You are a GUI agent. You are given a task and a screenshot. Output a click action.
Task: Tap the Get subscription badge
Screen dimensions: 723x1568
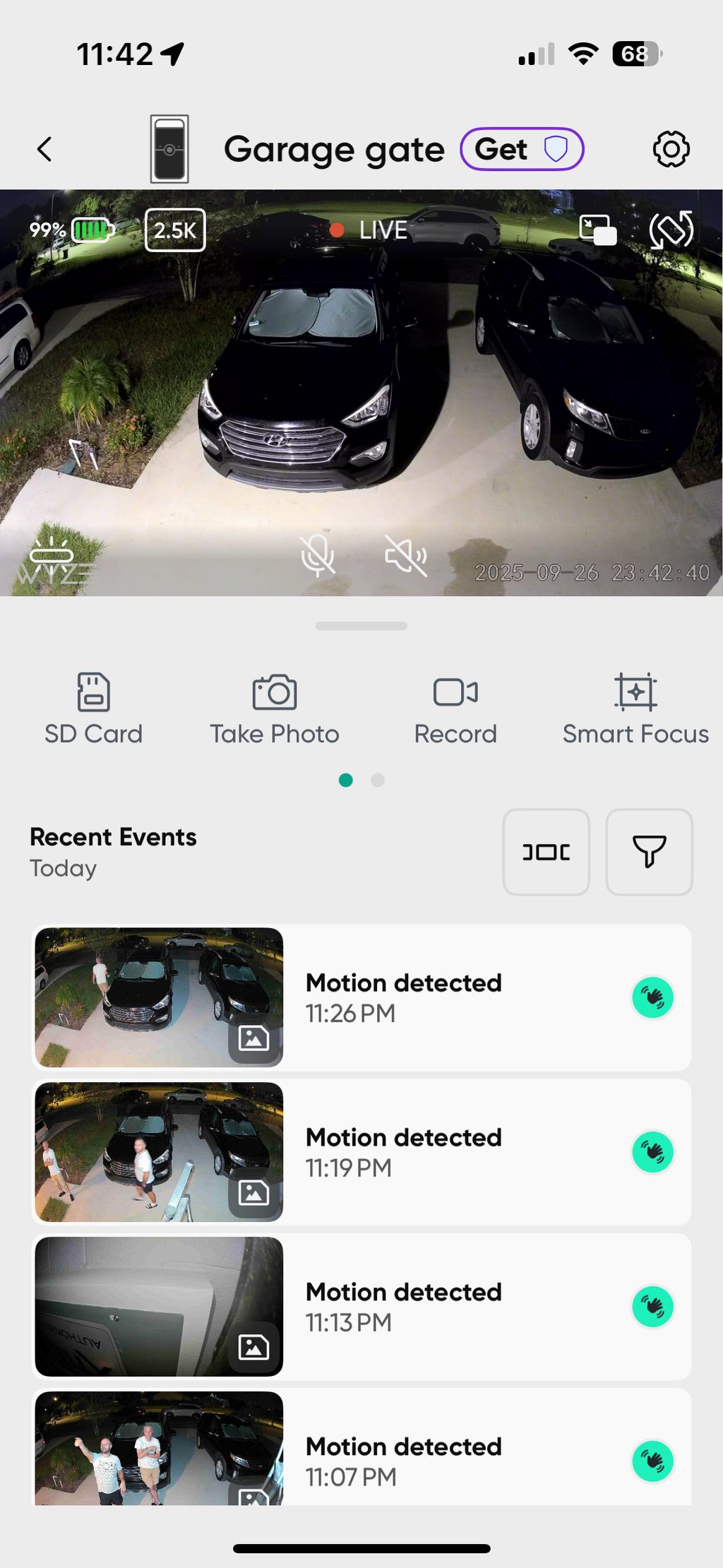(521, 150)
